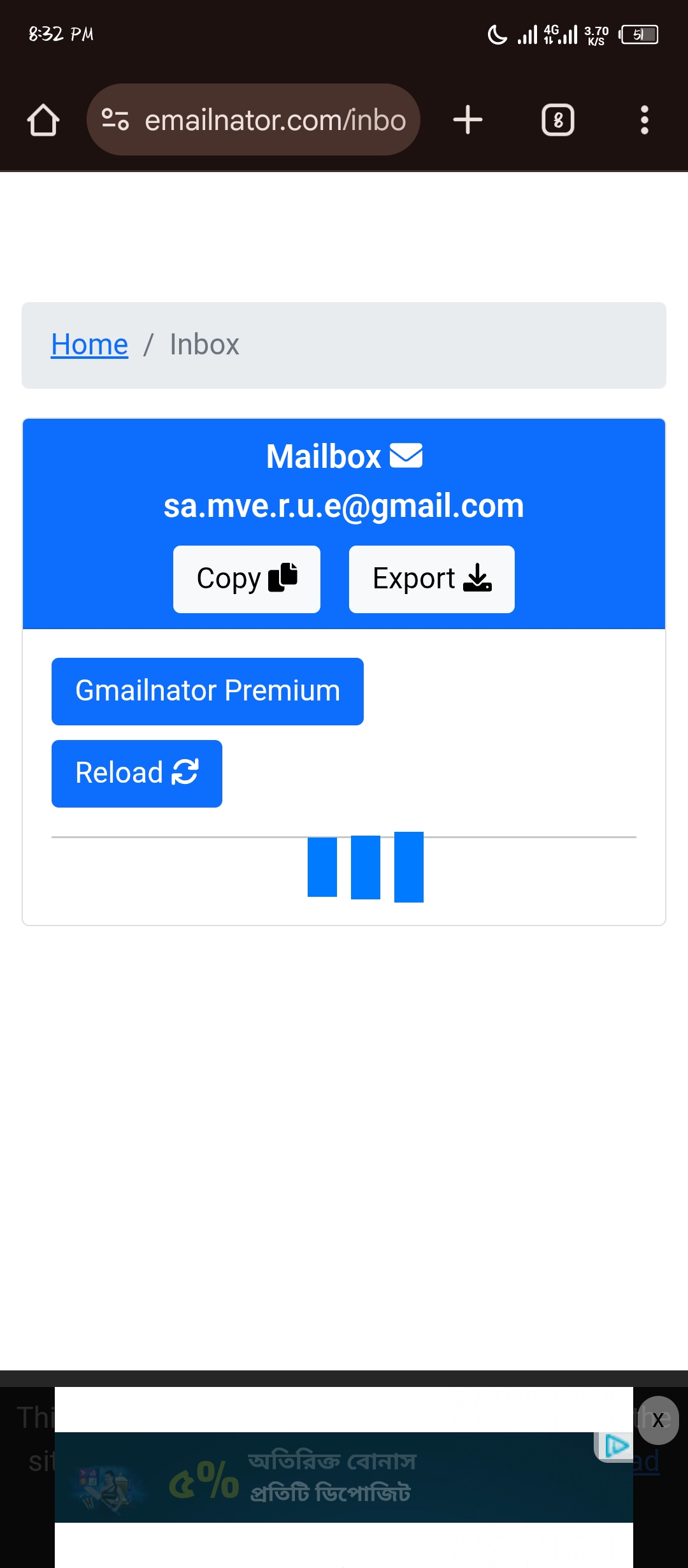
Task: Open the AdChoices icon on the ad
Action: (615, 1446)
